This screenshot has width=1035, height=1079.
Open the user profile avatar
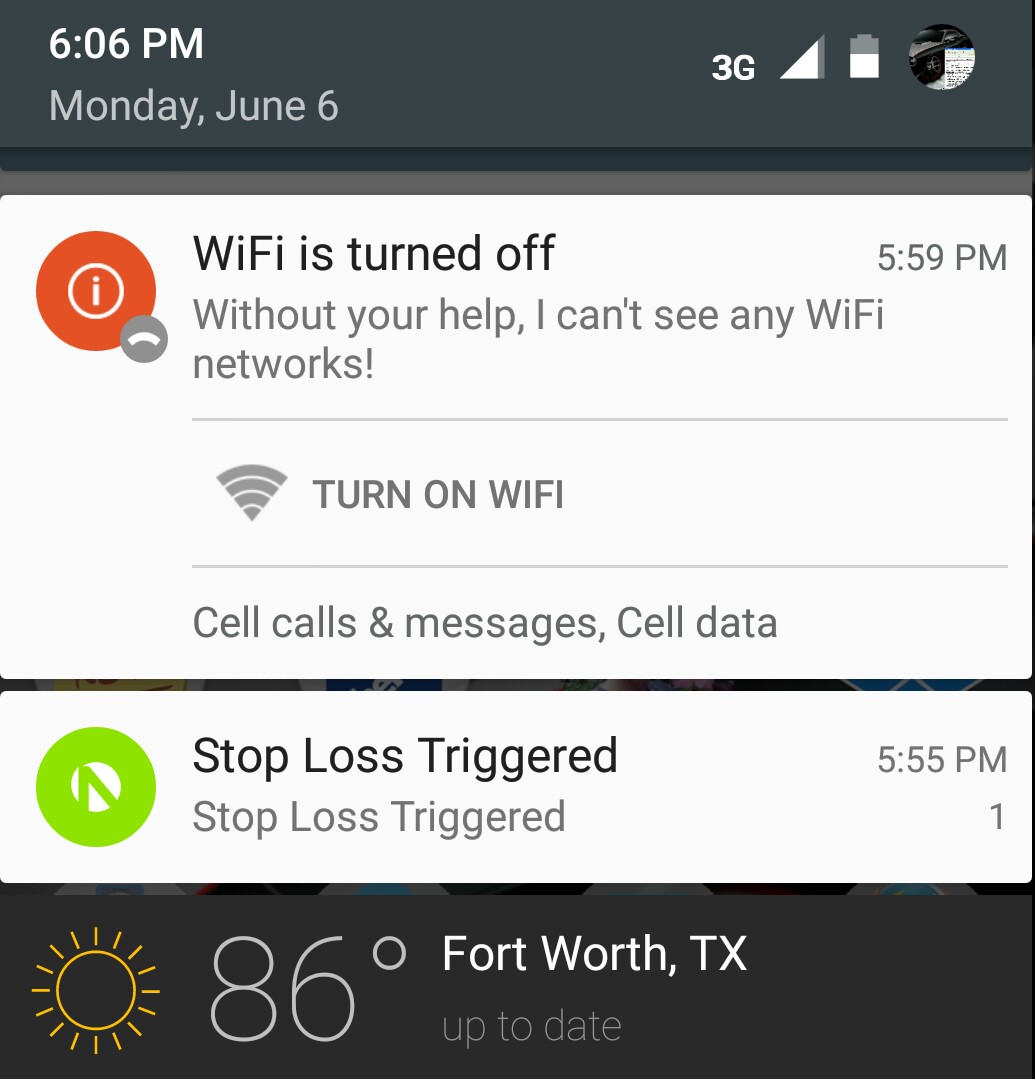[x=940, y=58]
